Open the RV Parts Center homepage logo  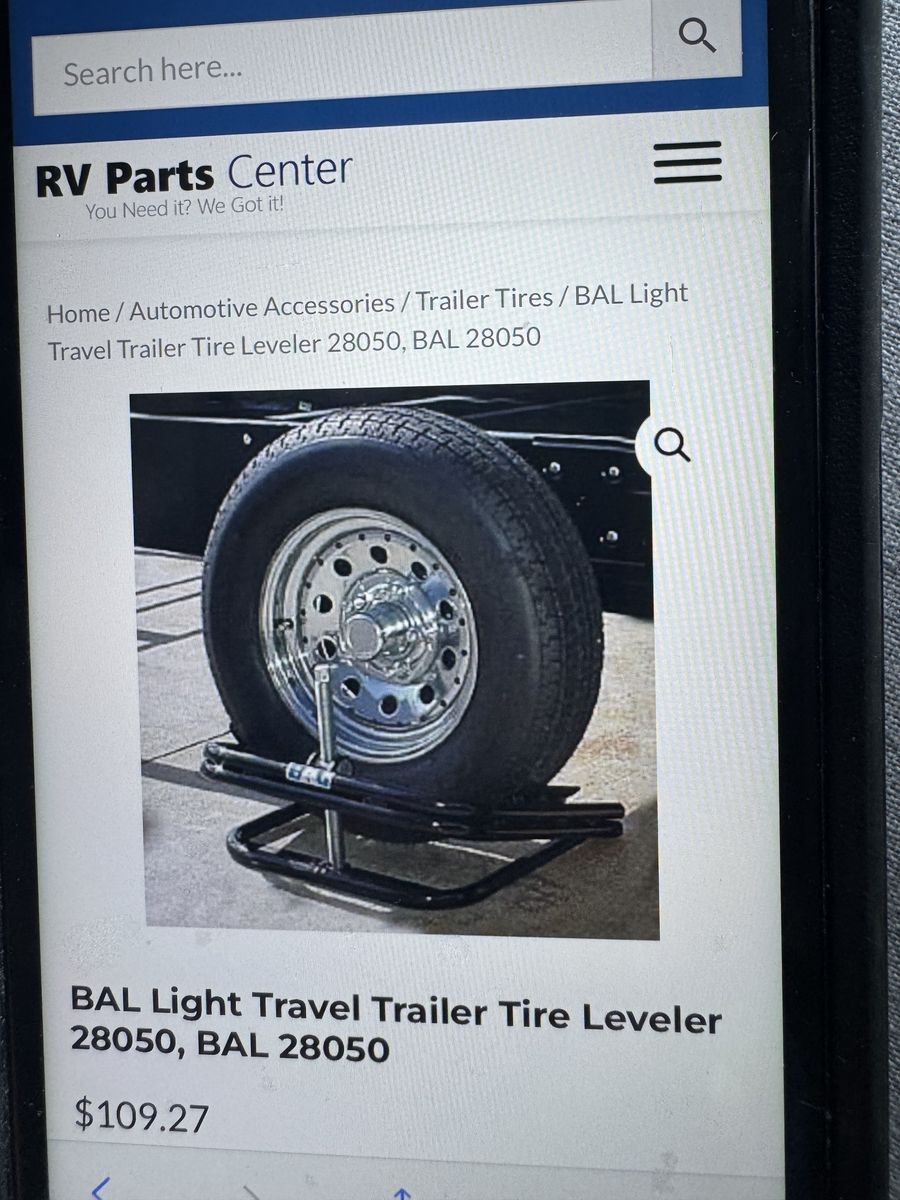(194, 183)
